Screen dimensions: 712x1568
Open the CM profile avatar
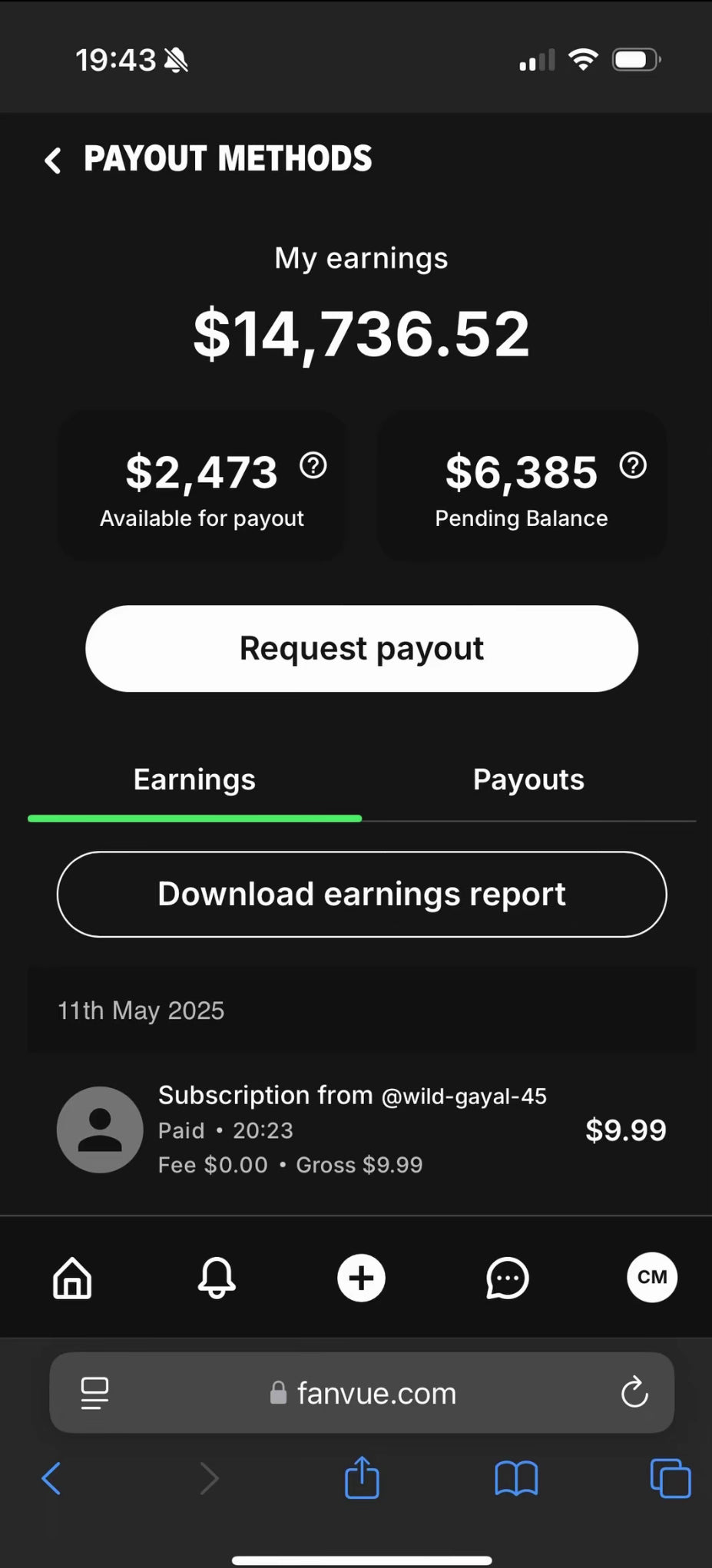[x=652, y=1277]
